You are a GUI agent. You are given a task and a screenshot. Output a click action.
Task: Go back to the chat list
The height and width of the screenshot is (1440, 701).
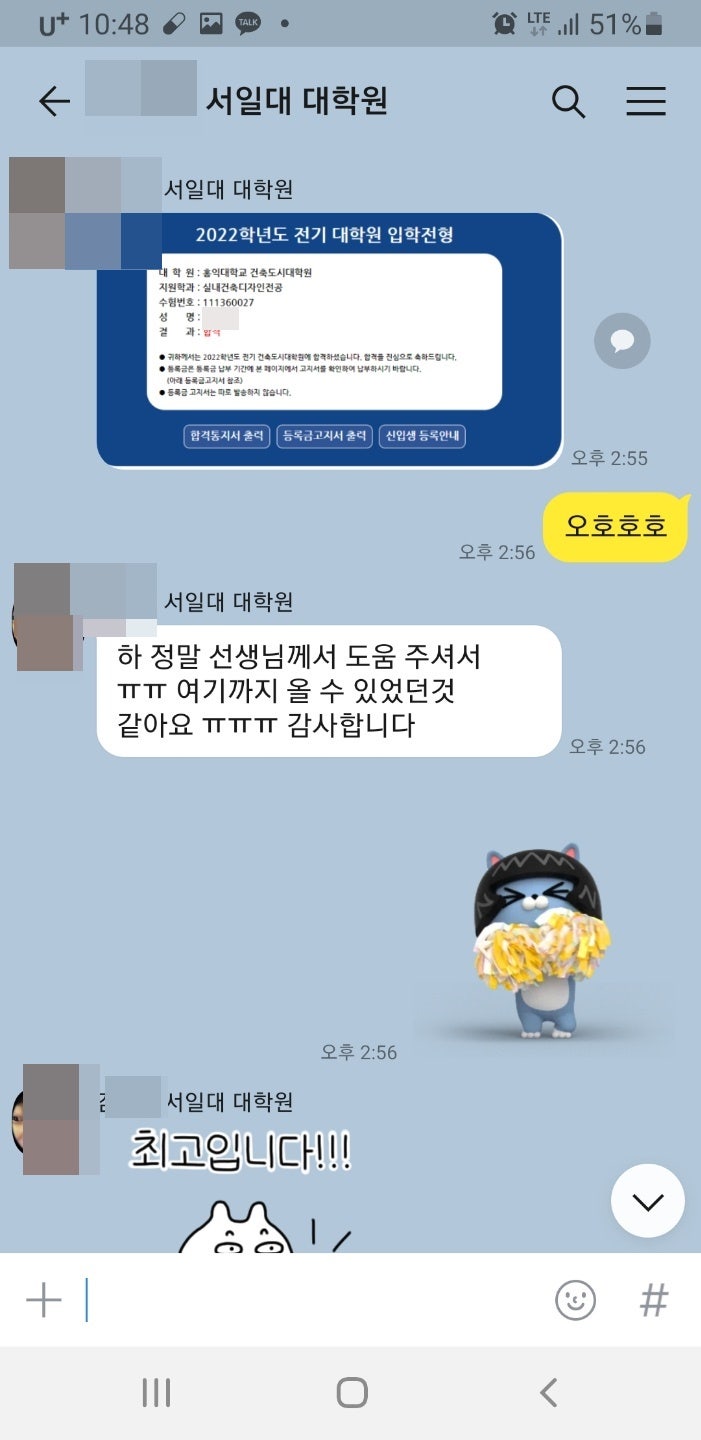pyautogui.click(x=54, y=101)
